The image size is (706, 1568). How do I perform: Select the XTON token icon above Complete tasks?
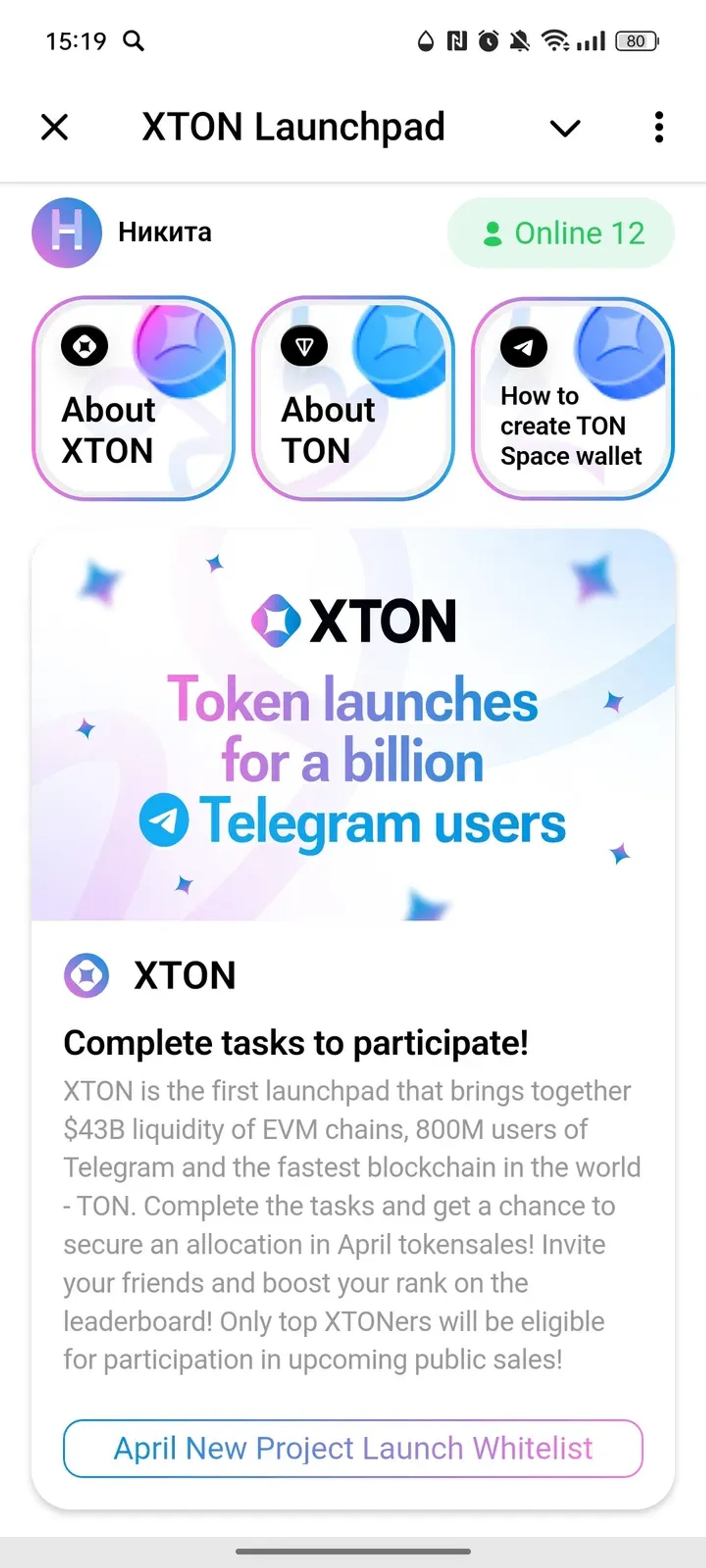[x=87, y=975]
